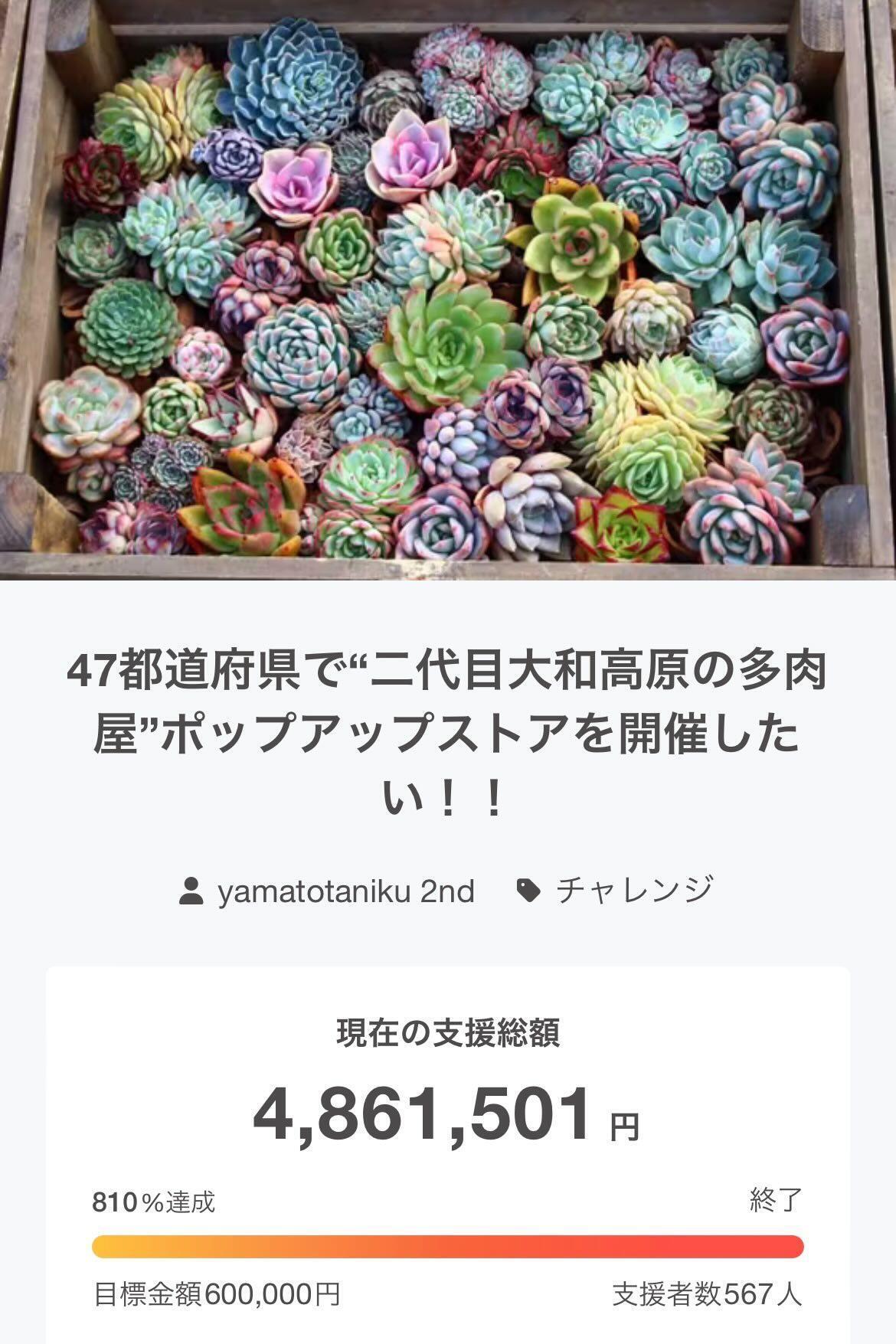Open the yamatotaniku 2nd owner profile
Viewport: 896px width, 1344px height.
tap(345, 891)
